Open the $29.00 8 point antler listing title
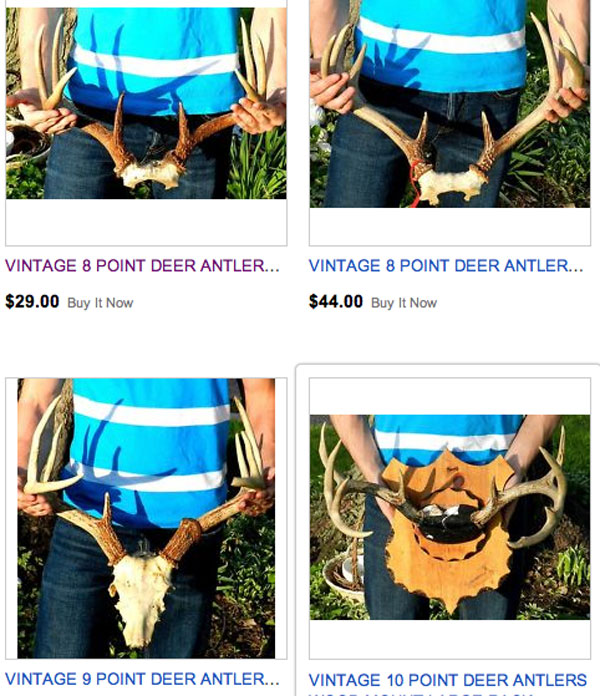This screenshot has height=696, width=600. pos(142,266)
